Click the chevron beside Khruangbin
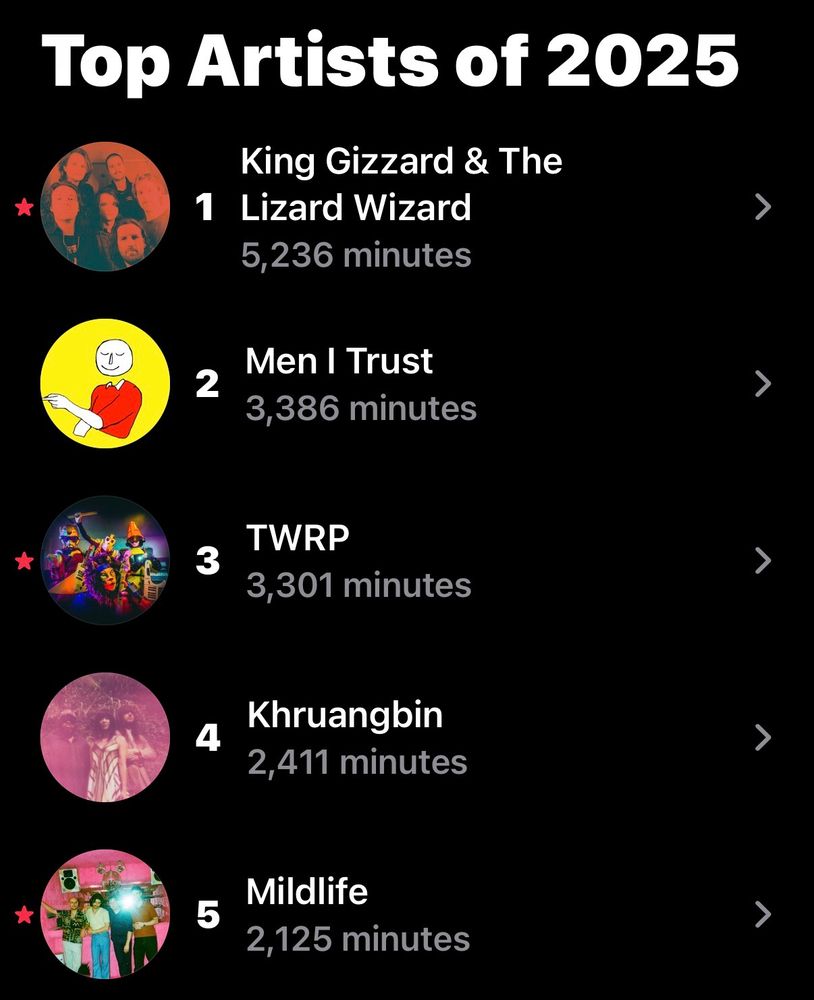Image resolution: width=814 pixels, height=1000 pixels. 763,738
